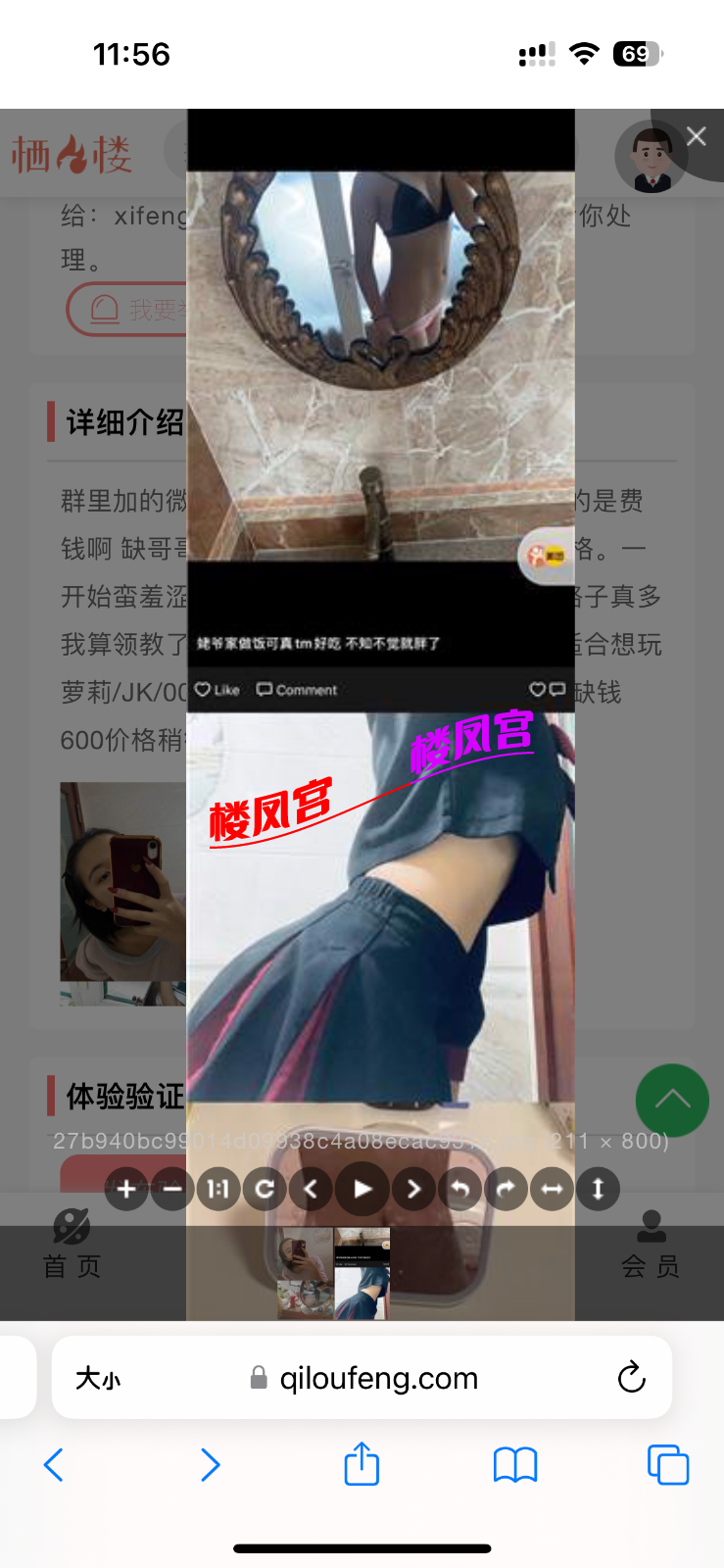
Task: Go to the next image
Action: [413, 1190]
